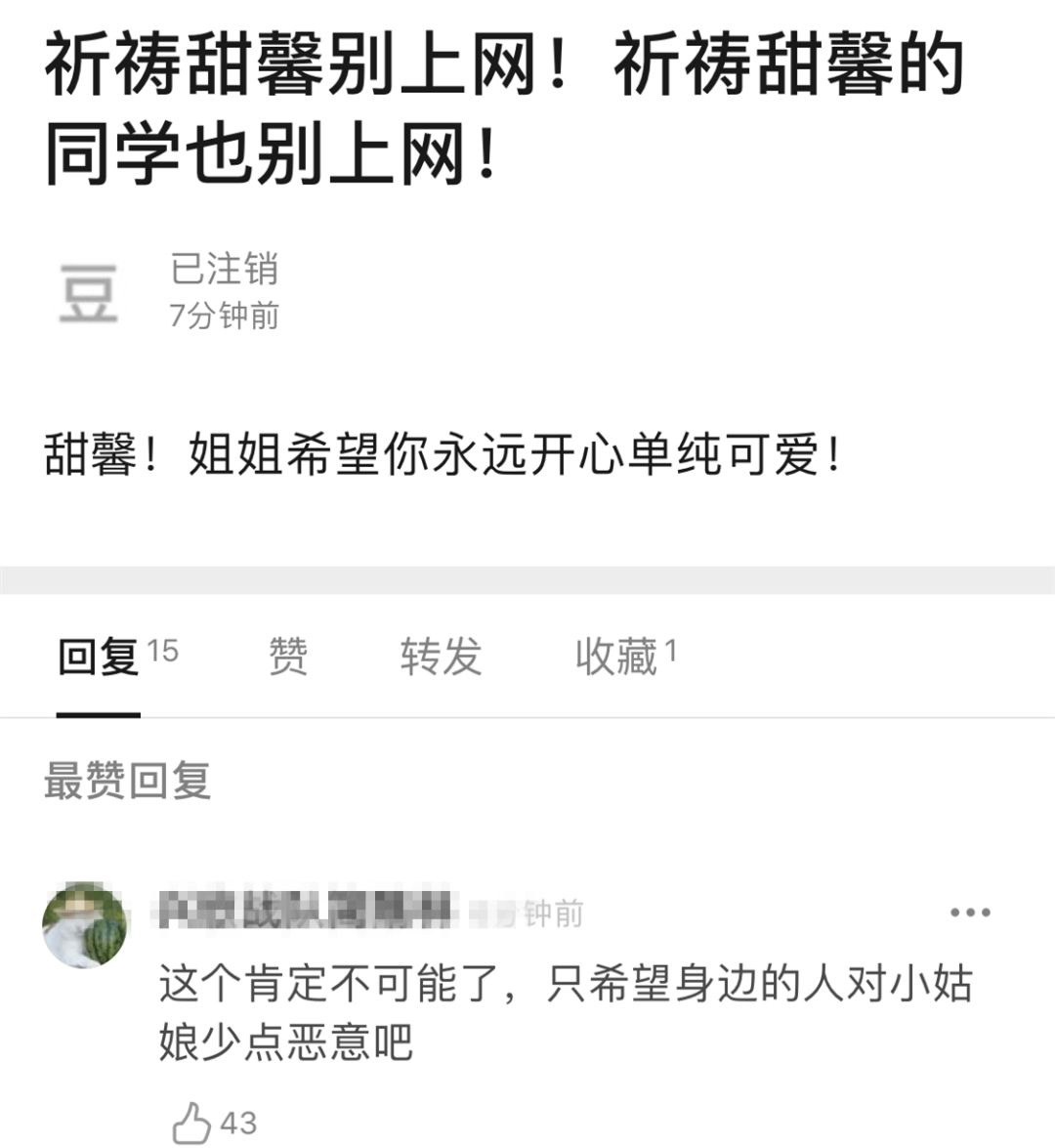The height and width of the screenshot is (1148, 1055).
Task: Open the commenter's watermelon avatar profile
Action: (x=85, y=925)
